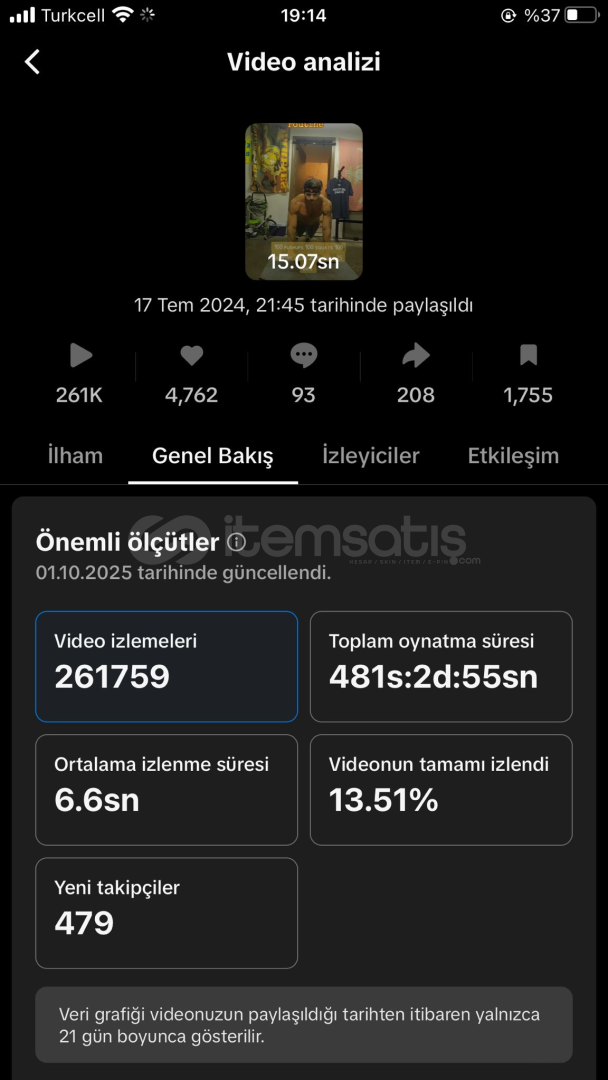Viewport: 608px width, 1080px height.
Task: Open the İzleyiciler tab
Action: click(371, 456)
